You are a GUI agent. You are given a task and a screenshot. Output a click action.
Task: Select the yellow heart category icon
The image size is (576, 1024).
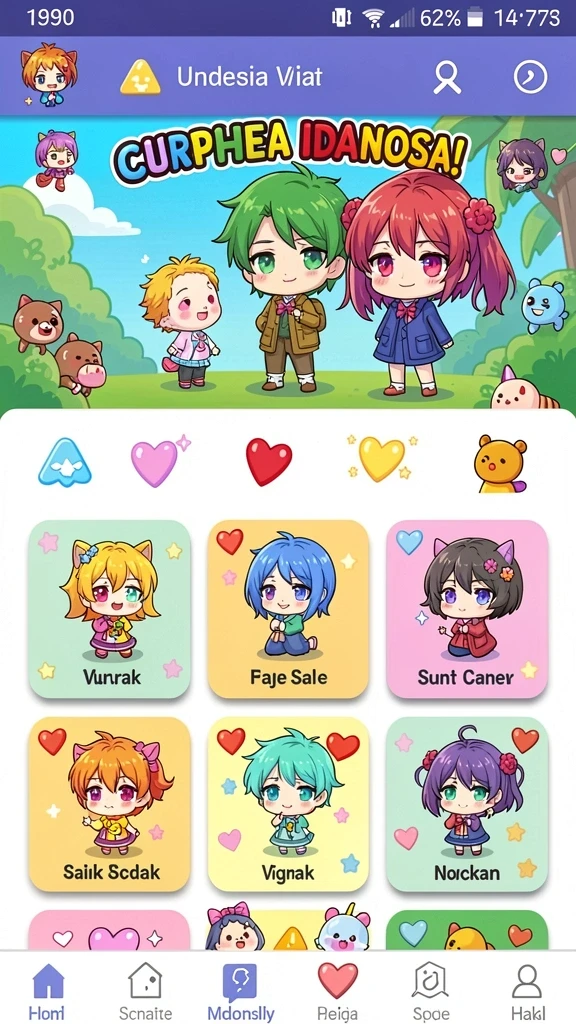pyautogui.click(x=382, y=458)
